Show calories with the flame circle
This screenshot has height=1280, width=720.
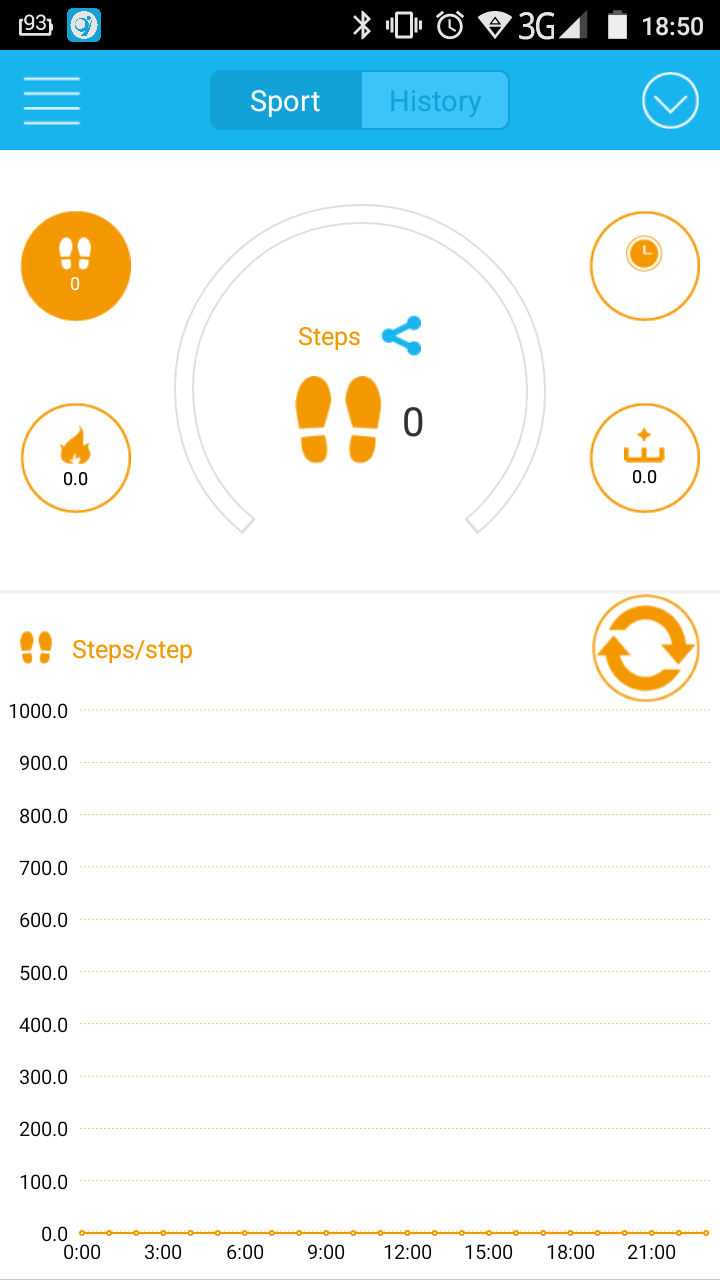coord(76,458)
